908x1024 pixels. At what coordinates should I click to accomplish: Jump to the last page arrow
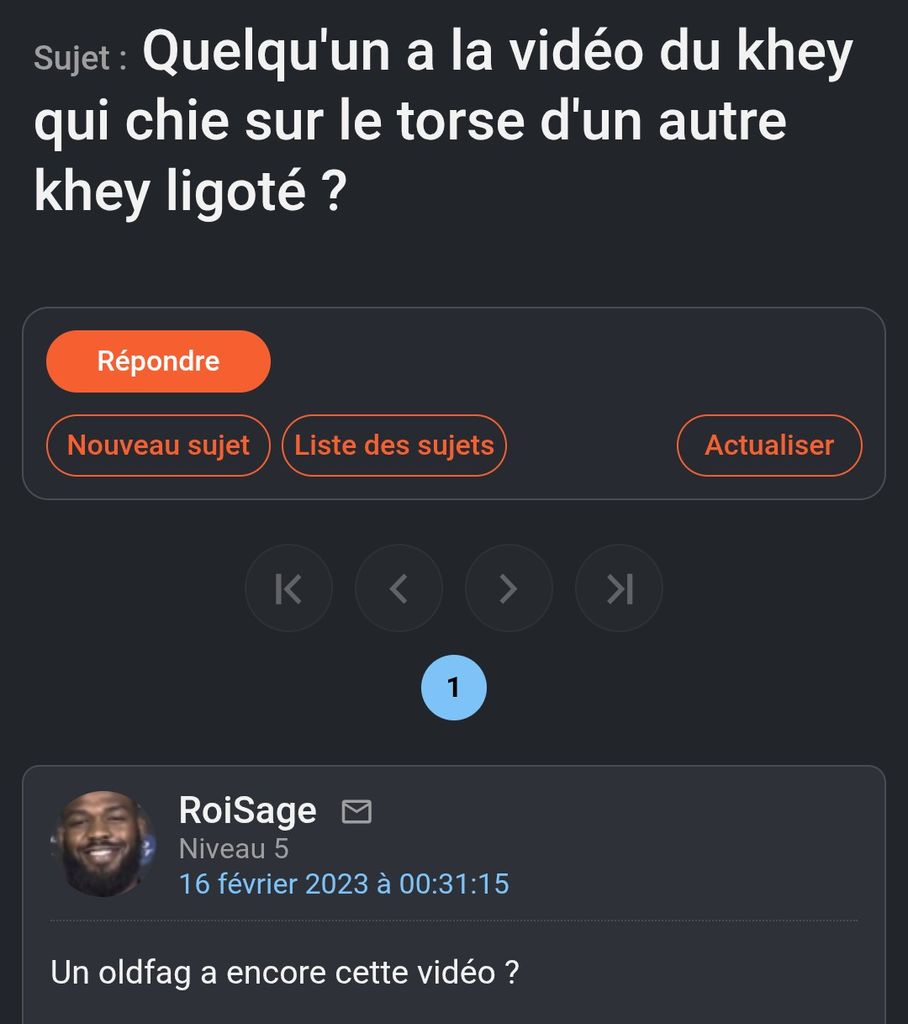(618, 589)
